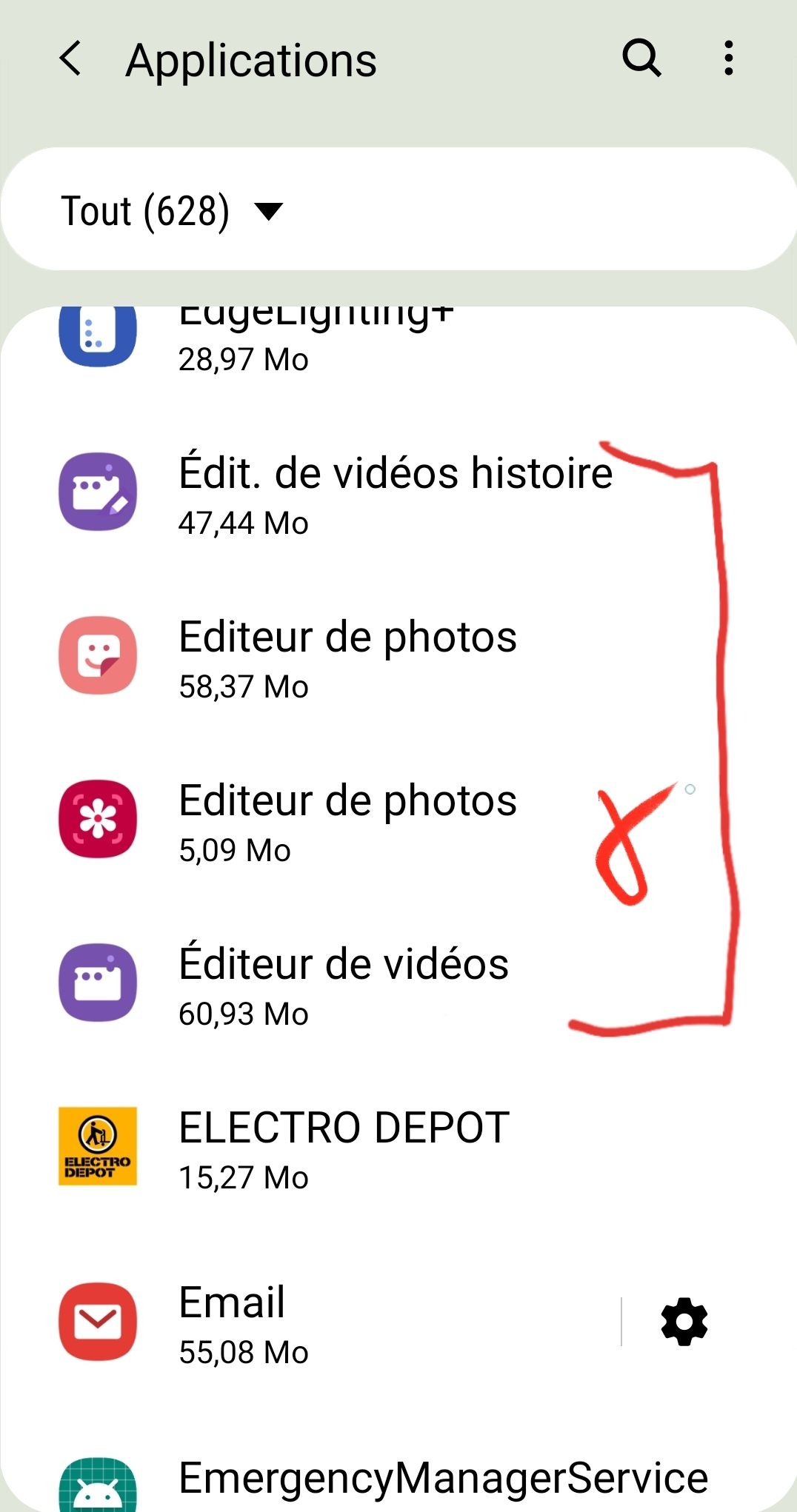Go back with the arrow button
This screenshot has width=797, height=1512.
pos(70,59)
